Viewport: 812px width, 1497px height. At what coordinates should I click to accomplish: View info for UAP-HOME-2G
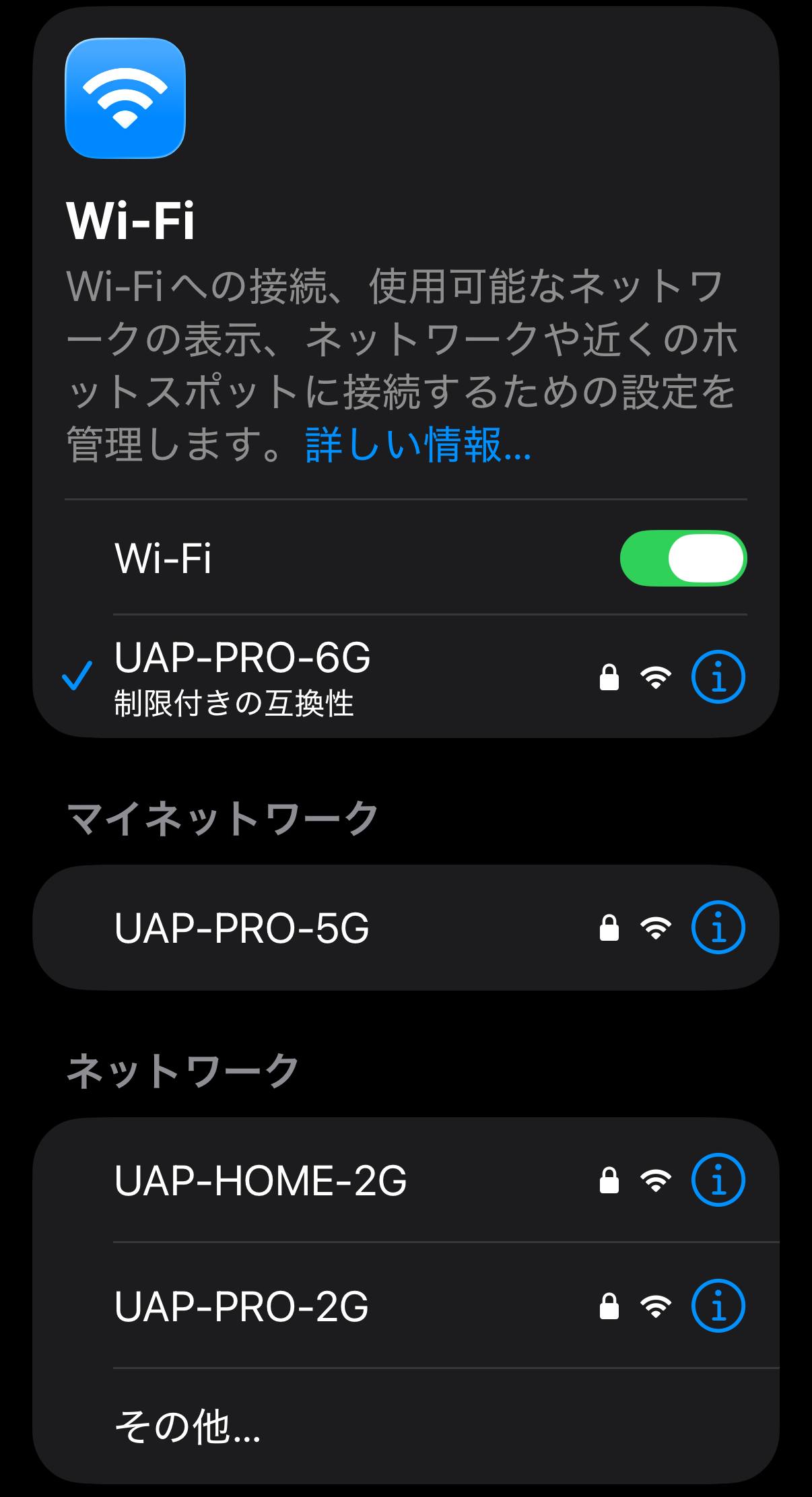point(718,1180)
